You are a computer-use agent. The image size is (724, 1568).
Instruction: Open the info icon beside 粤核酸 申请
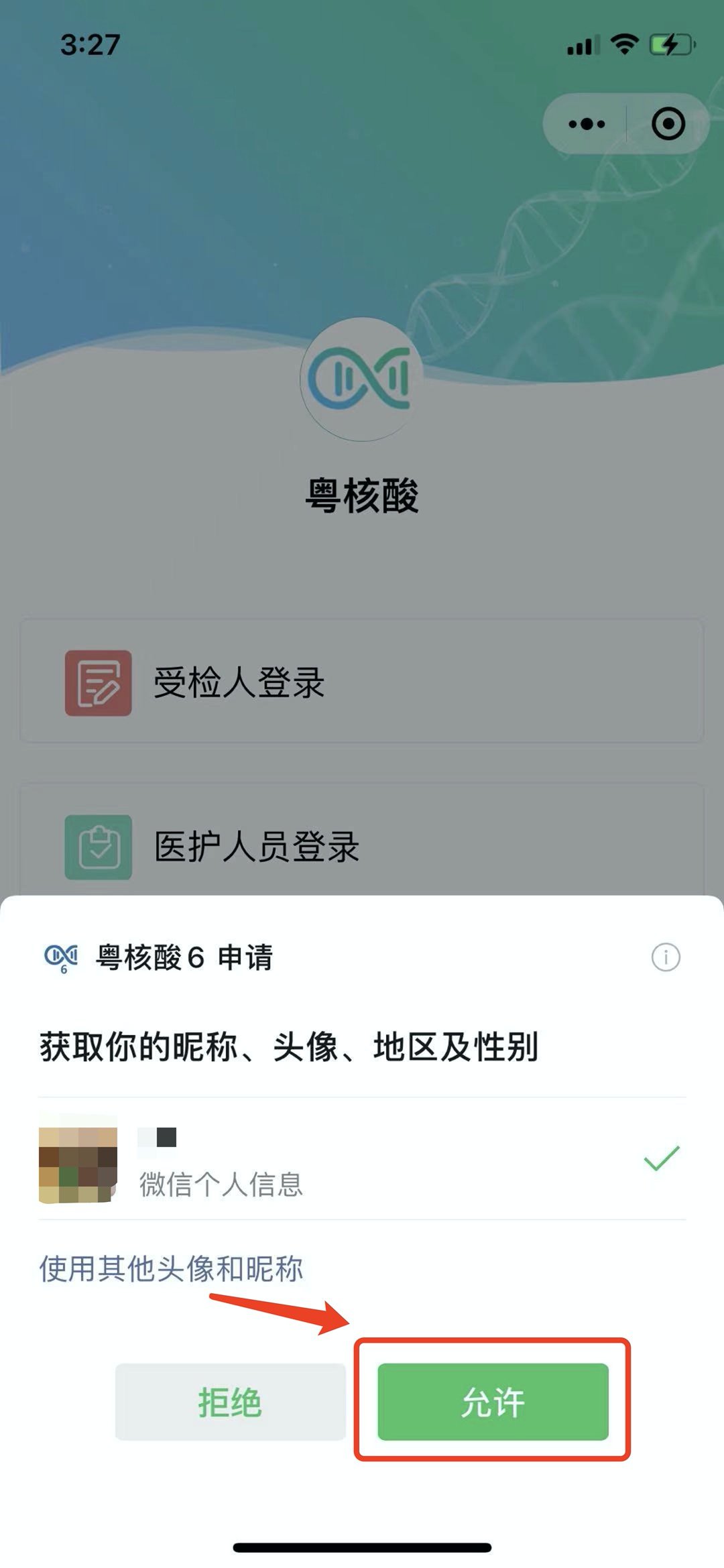[665, 957]
